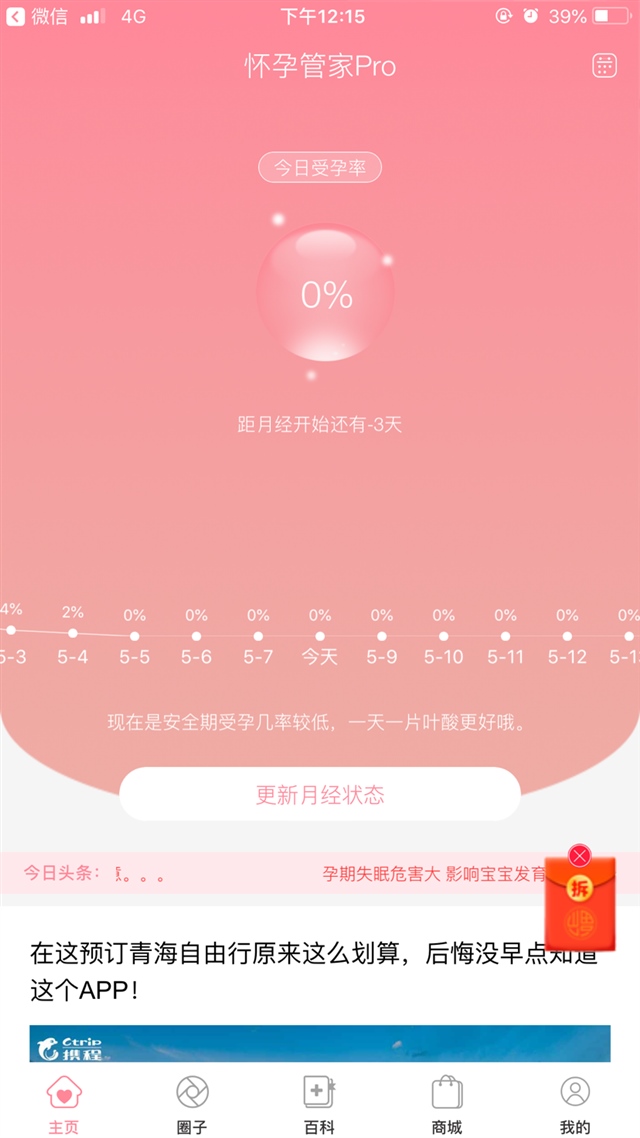The image size is (640, 1138).
Task: Open the calendar icon in top right
Action: [604, 66]
